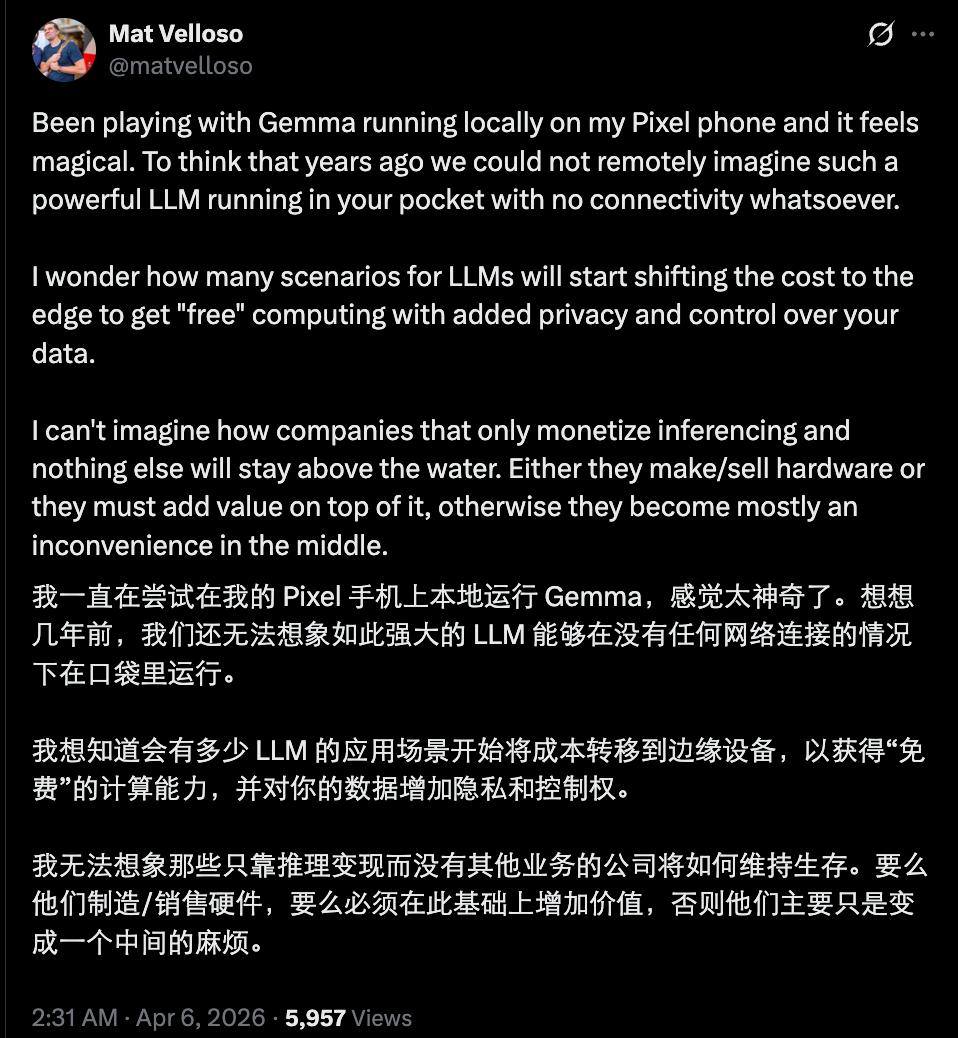Image resolution: width=958 pixels, height=1038 pixels.
Task: Open the Grok icon on the post
Action: pos(880,35)
